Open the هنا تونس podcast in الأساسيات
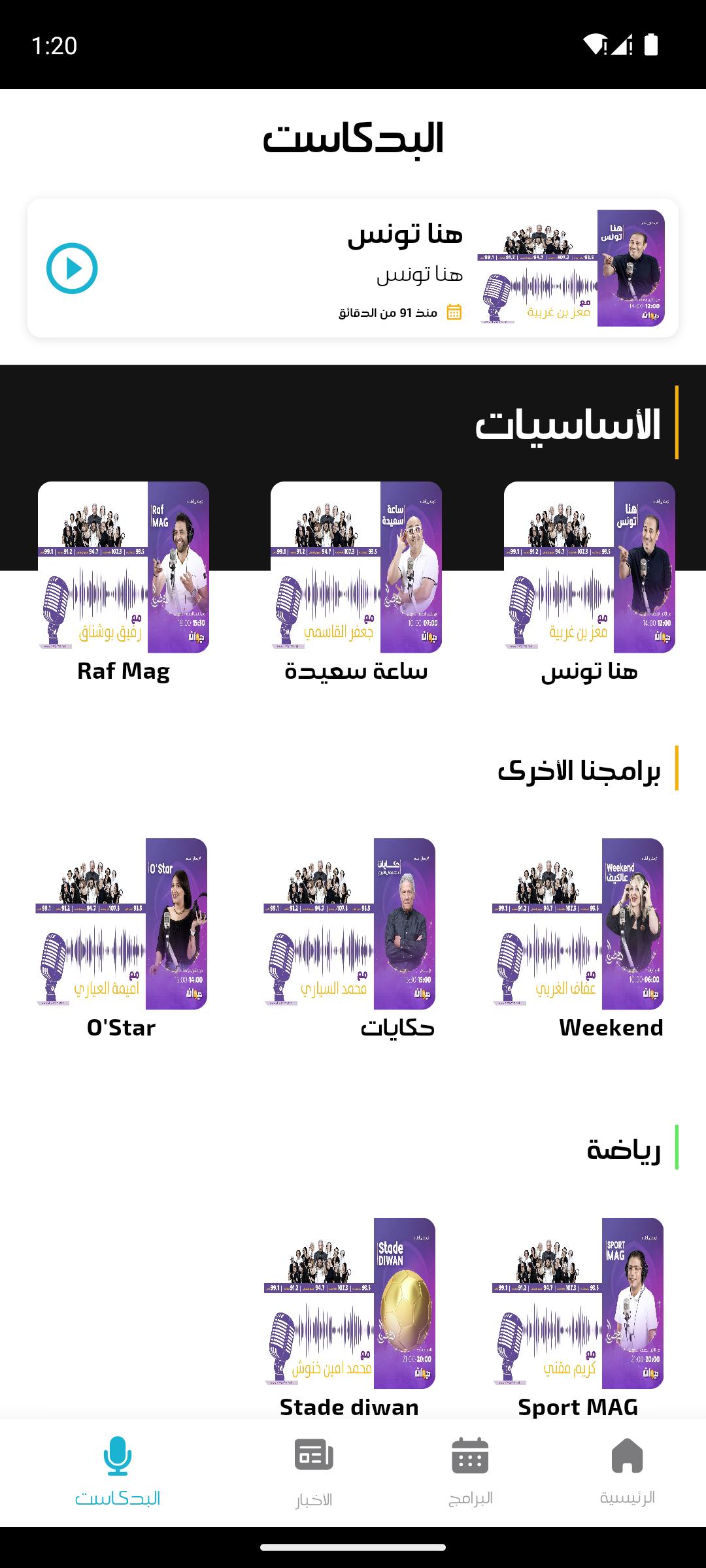706x1568 pixels. [x=589, y=567]
